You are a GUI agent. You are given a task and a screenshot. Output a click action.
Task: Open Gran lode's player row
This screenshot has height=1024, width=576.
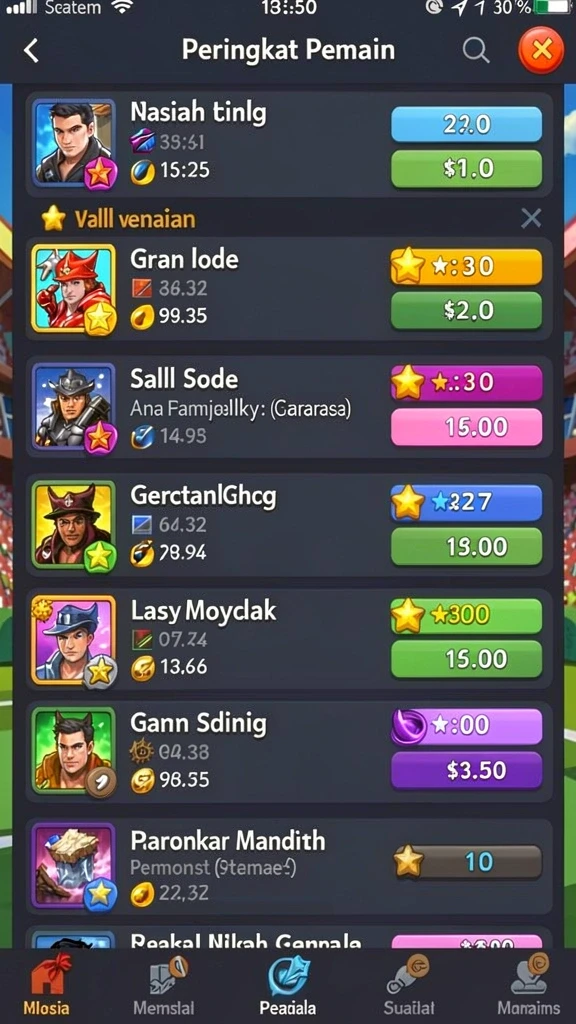(289, 288)
